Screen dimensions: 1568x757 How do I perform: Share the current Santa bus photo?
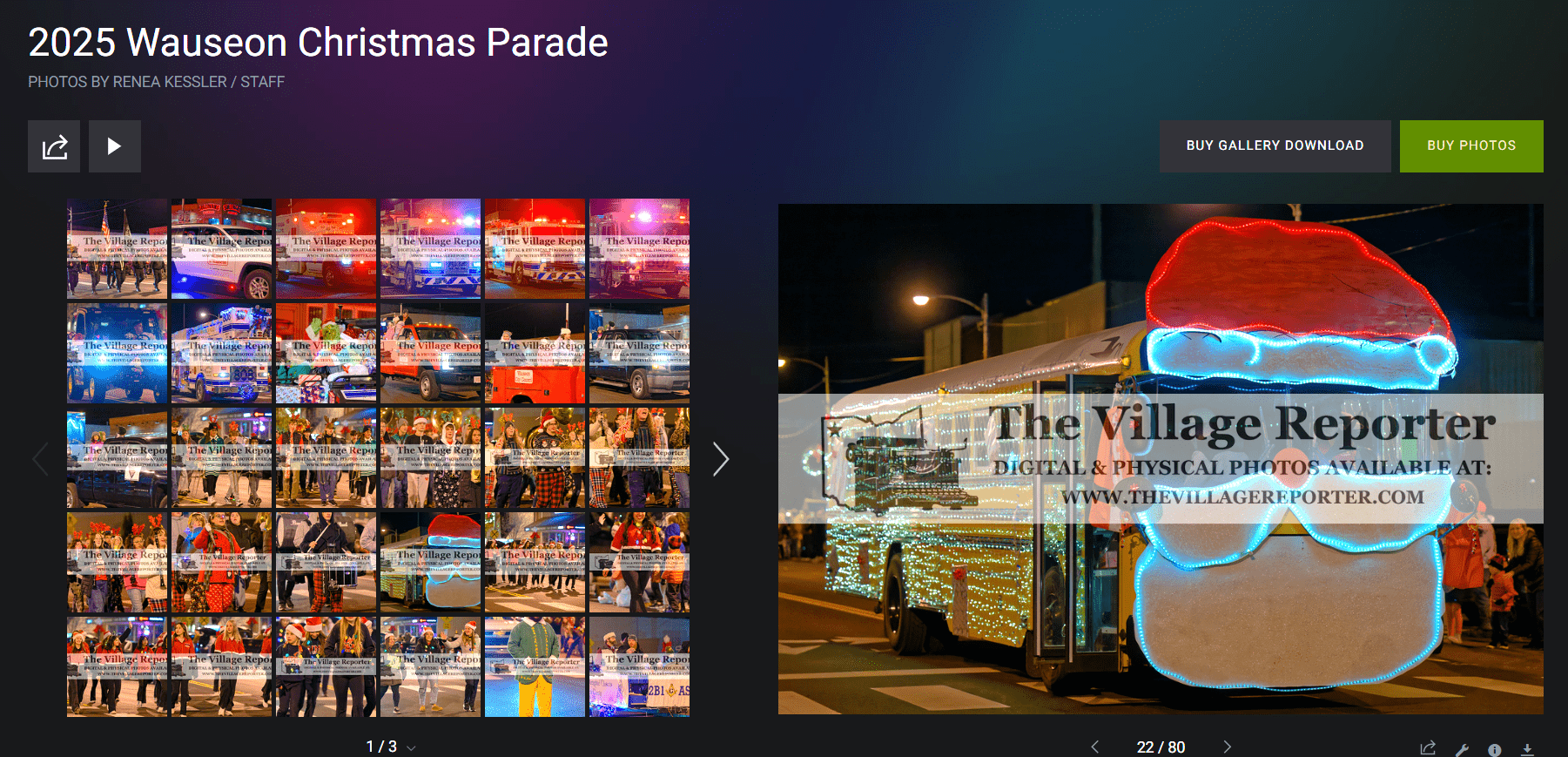(1428, 748)
